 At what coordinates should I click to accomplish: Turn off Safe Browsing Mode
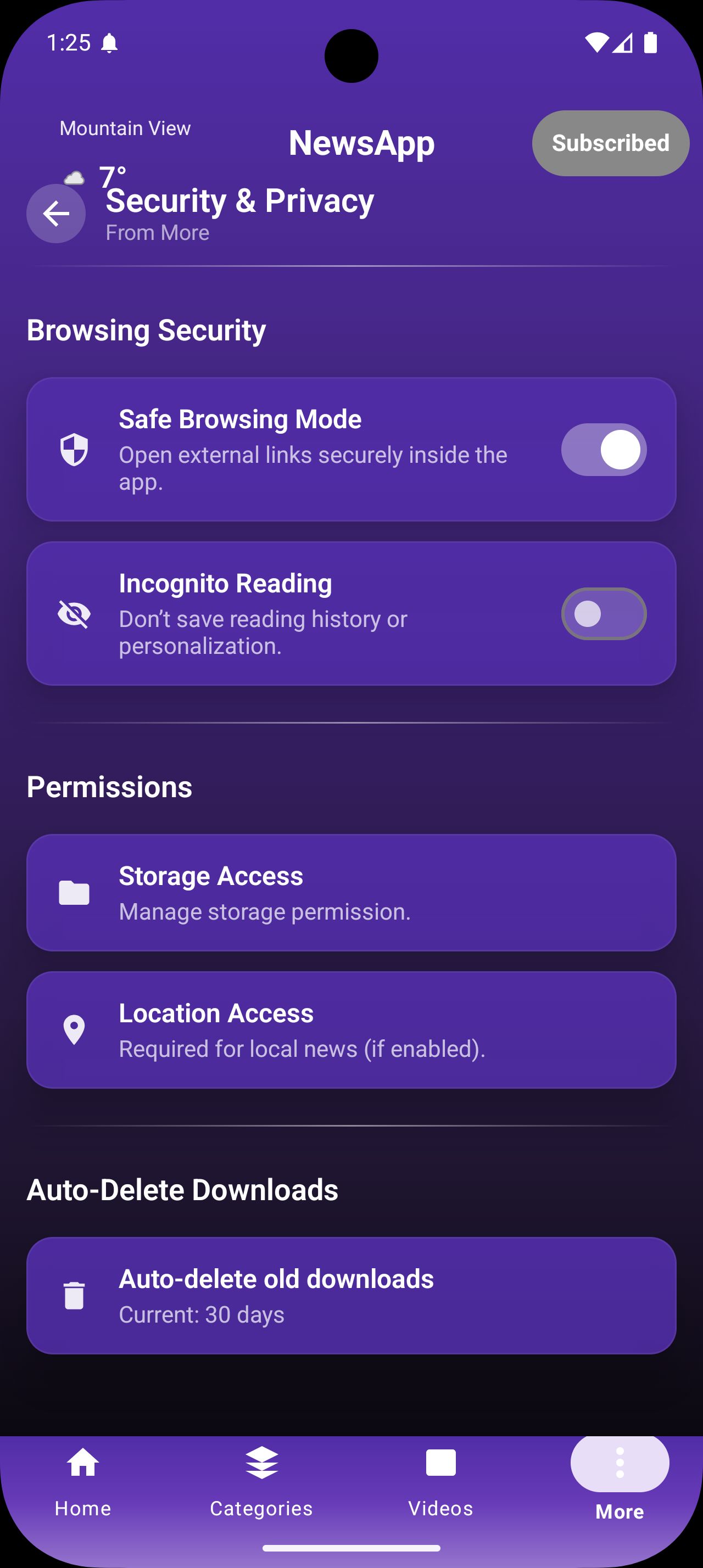click(603, 450)
